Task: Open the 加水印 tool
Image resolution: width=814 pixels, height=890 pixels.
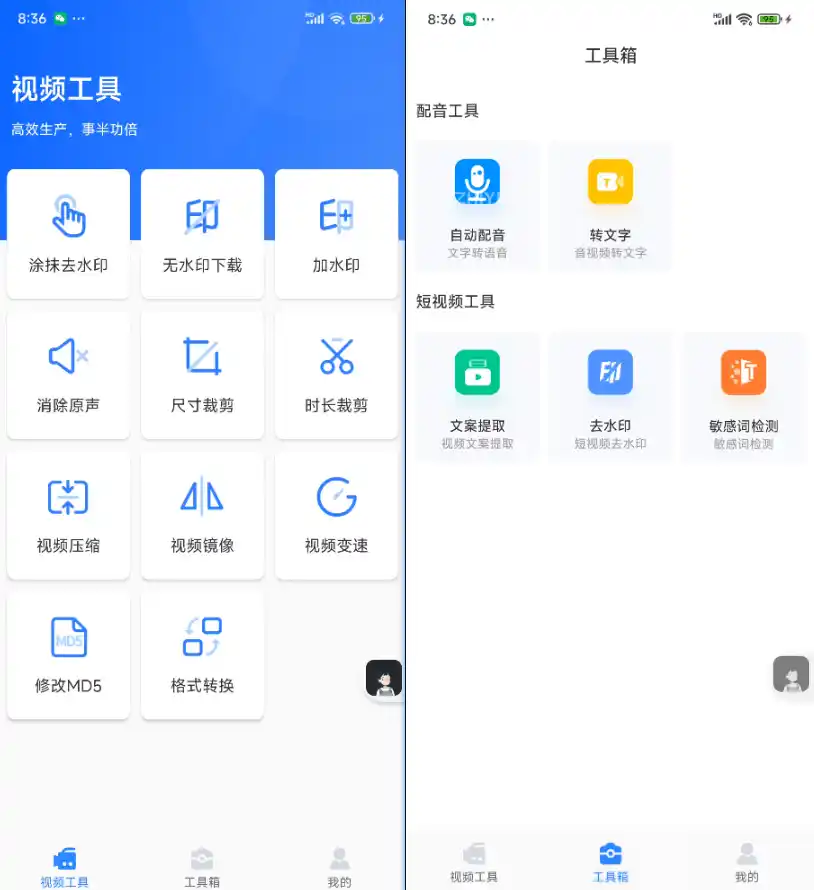Action: point(336,233)
